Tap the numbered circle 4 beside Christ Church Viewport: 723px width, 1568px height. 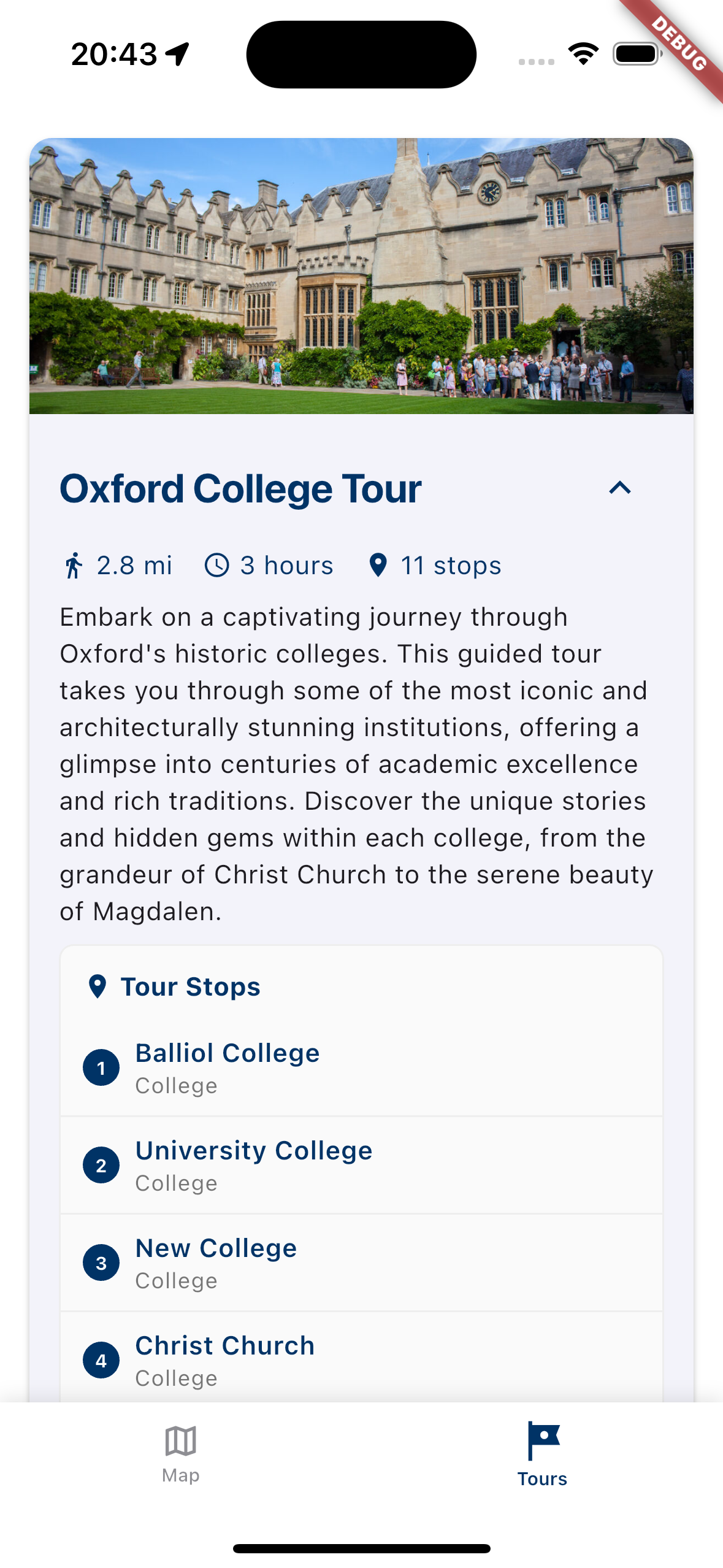[101, 1359]
